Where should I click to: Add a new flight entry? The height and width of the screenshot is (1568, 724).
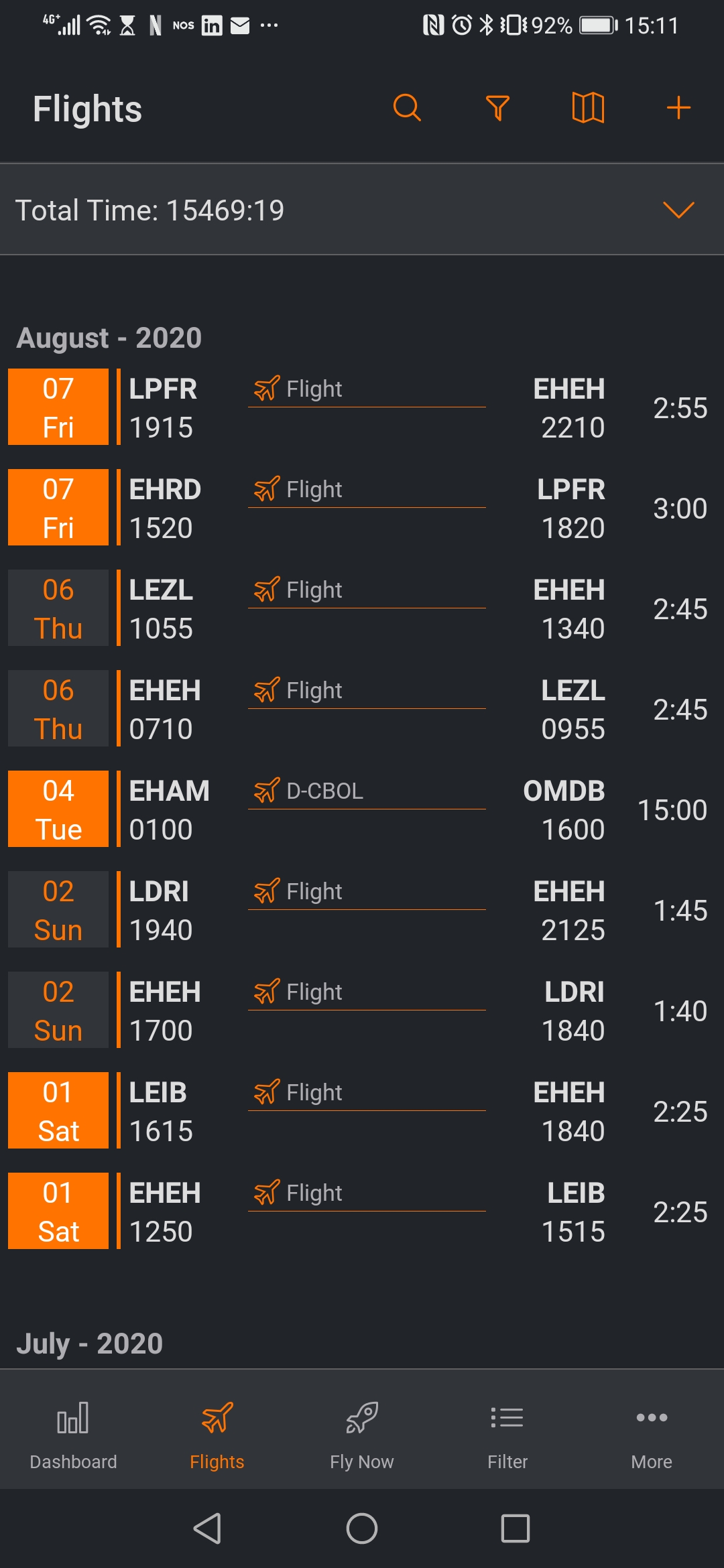pyautogui.click(x=678, y=108)
